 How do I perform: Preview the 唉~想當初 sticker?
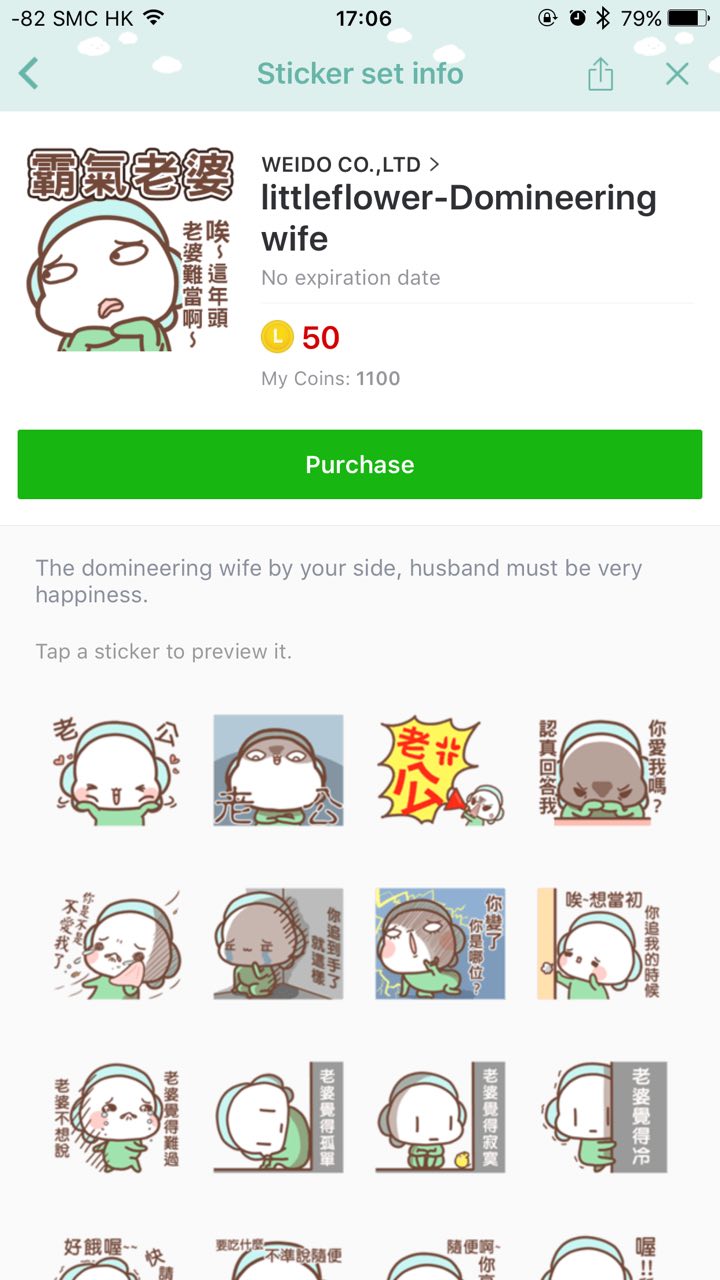click(x=602, y=944)
